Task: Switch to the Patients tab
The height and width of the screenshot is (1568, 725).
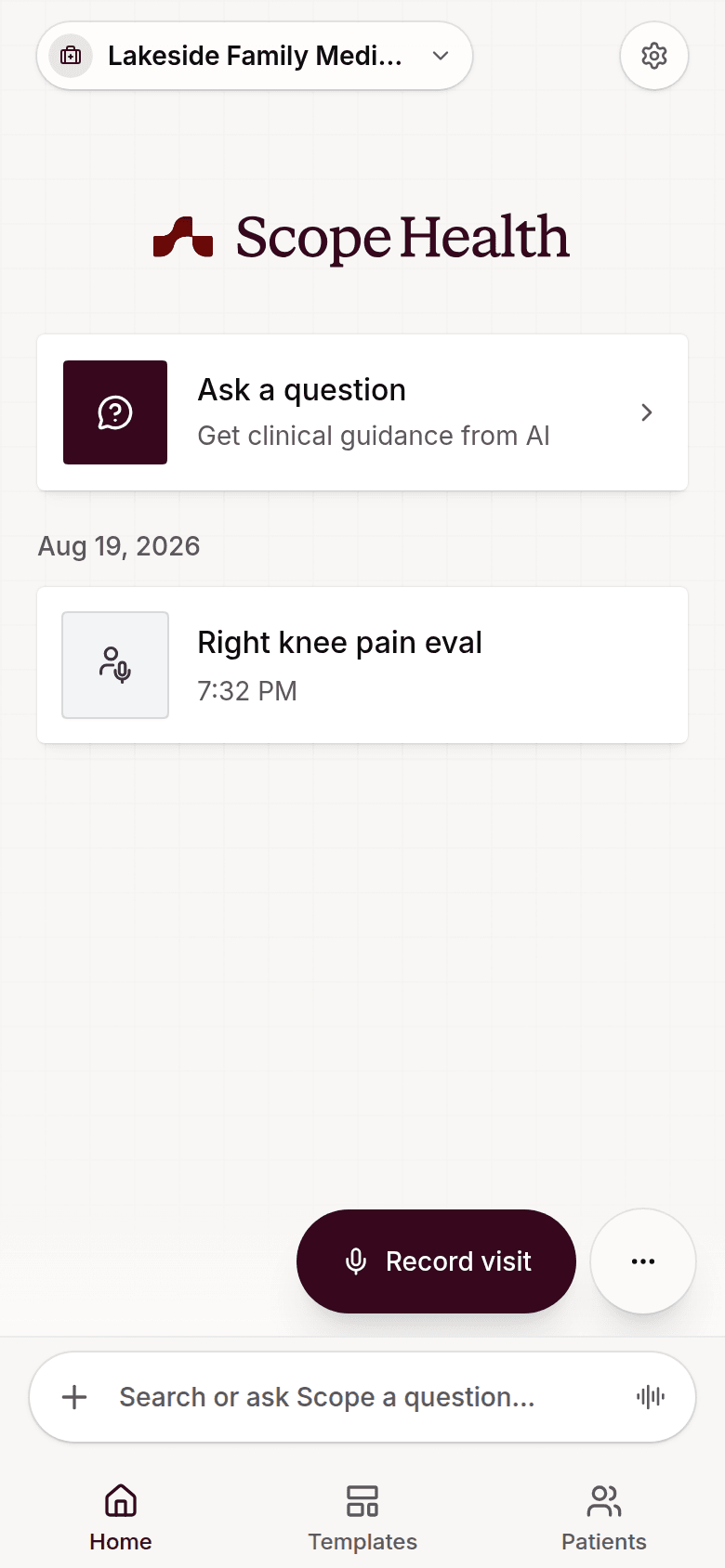Action: tap(604, 1518)
